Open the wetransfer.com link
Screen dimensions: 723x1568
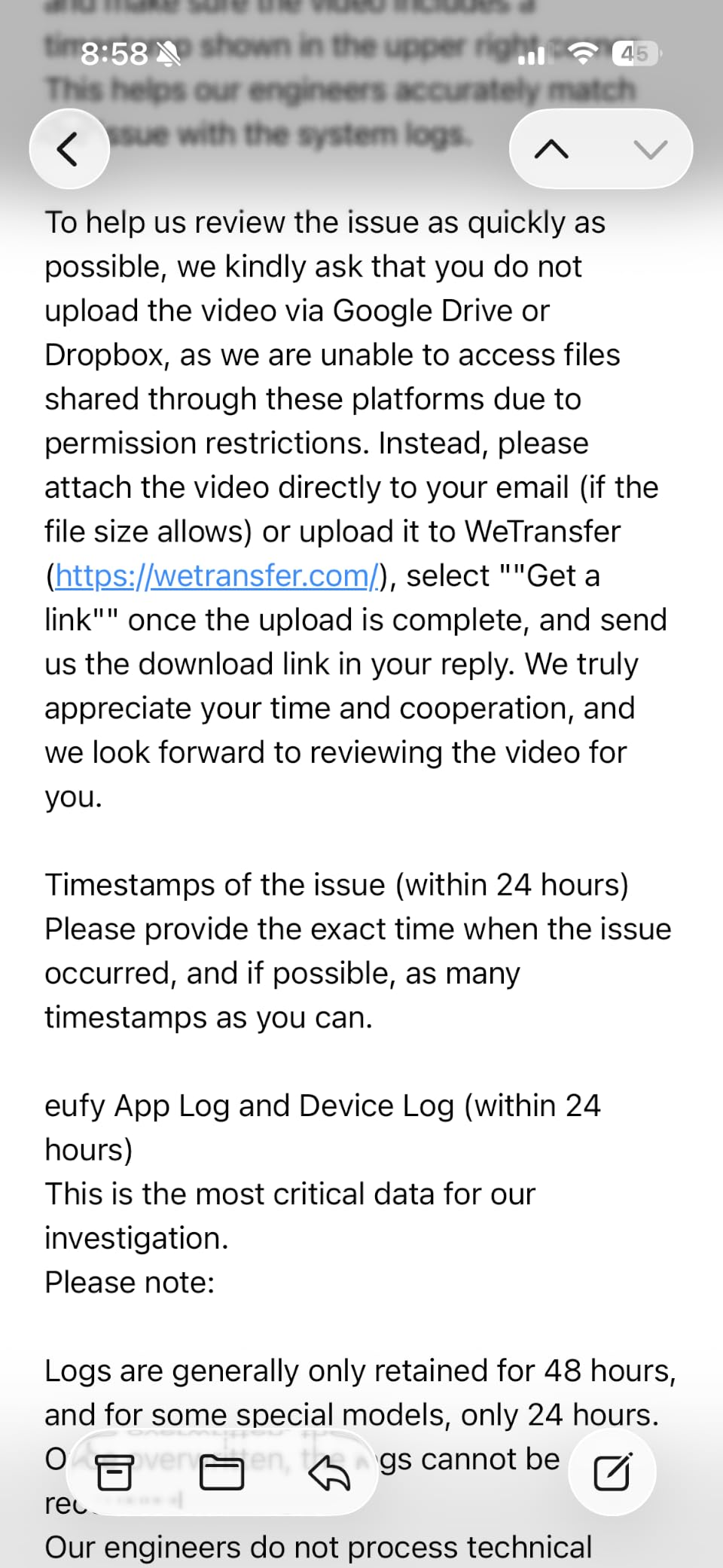216,576
